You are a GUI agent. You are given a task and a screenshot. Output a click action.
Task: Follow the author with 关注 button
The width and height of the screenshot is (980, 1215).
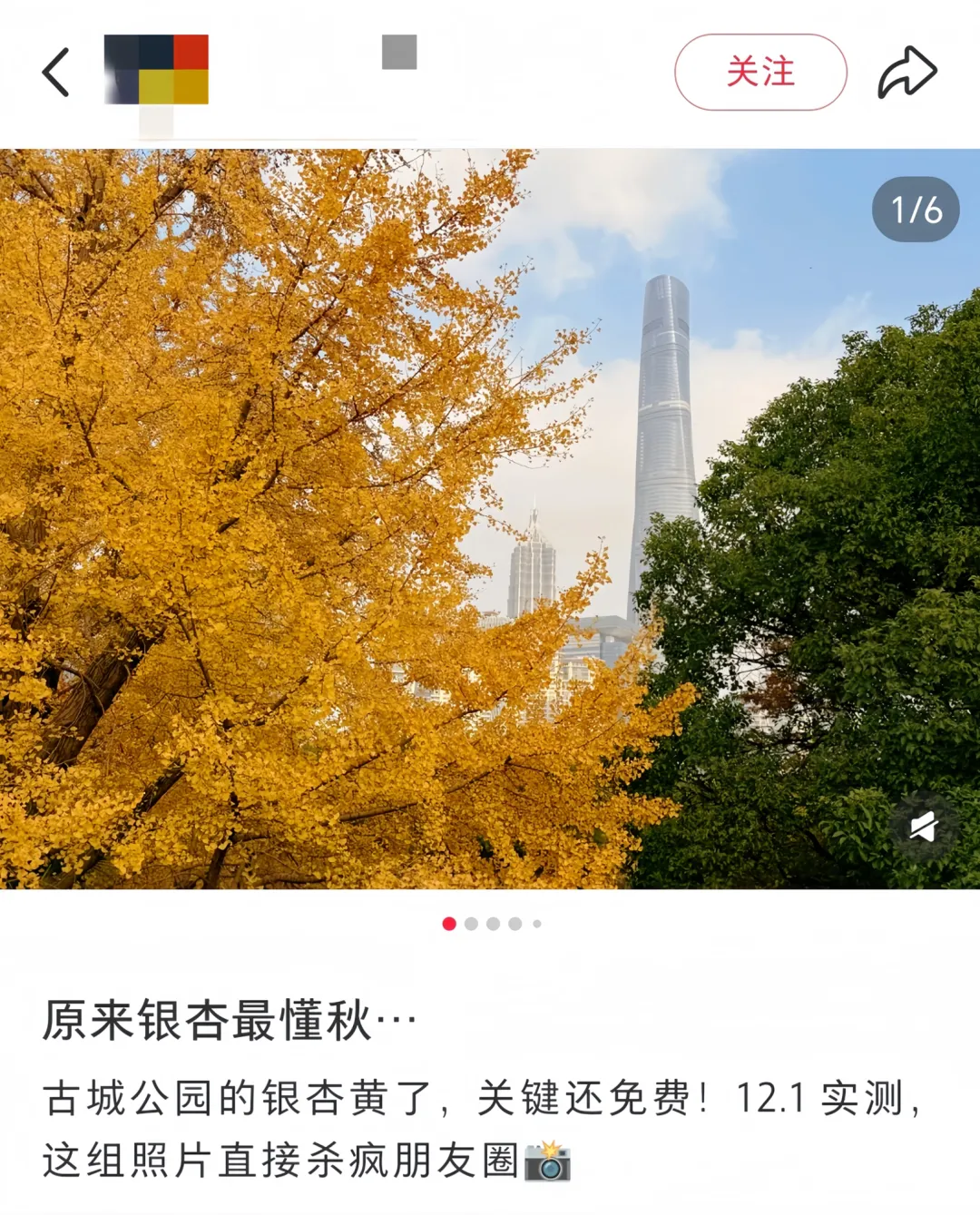[x=760, y=72]
